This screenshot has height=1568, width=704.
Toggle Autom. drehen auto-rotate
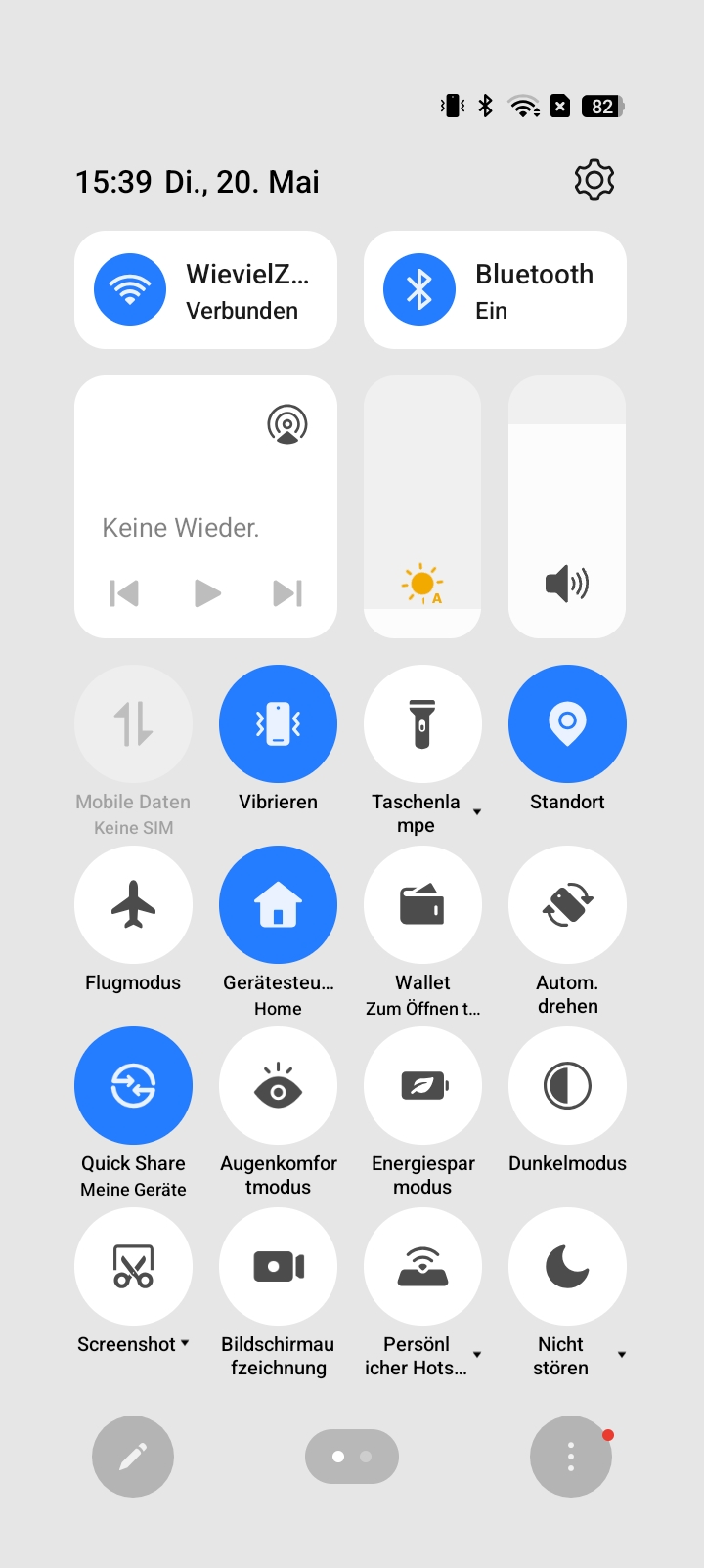(567, 904)
